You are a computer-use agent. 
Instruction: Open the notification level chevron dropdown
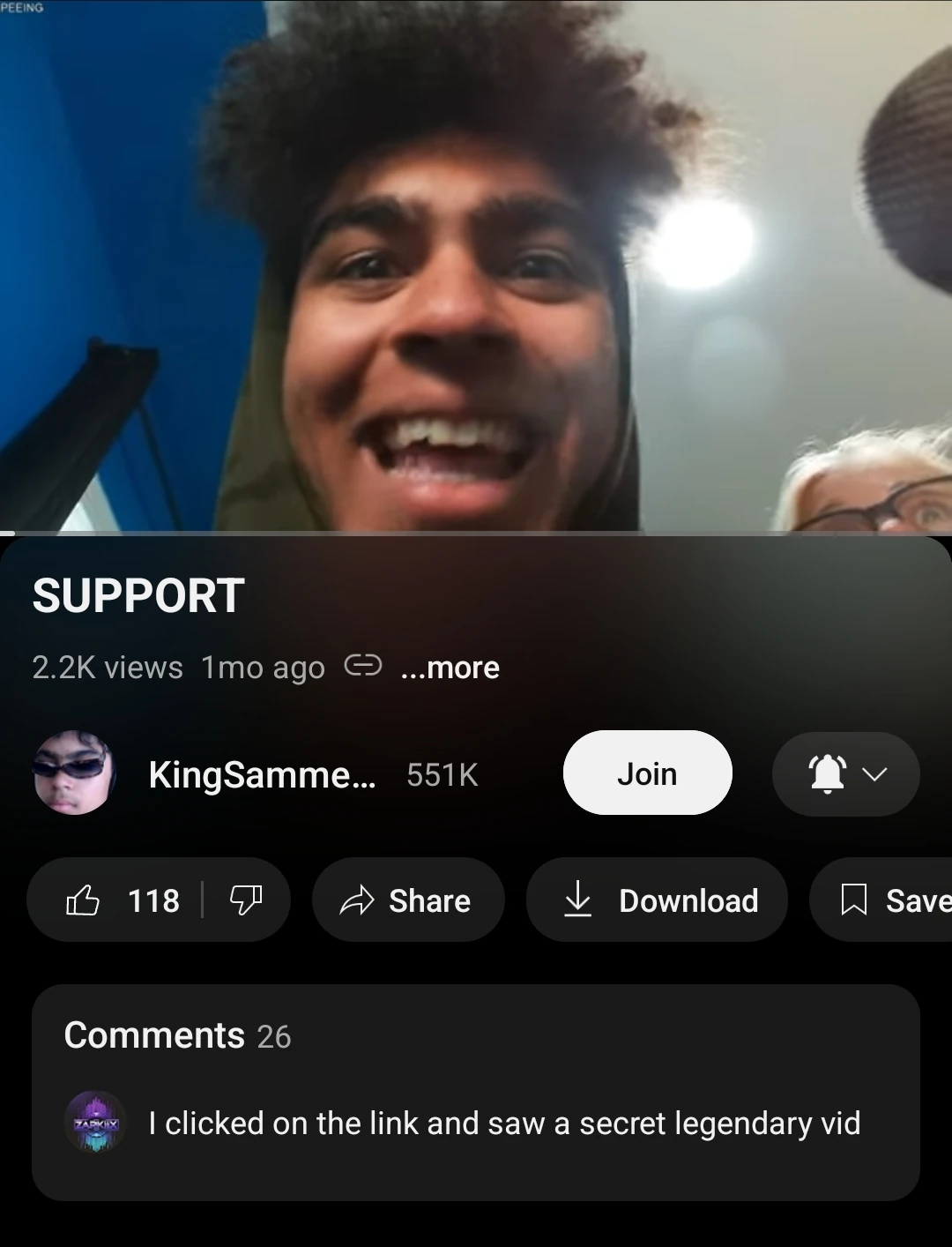pos(874,775)
